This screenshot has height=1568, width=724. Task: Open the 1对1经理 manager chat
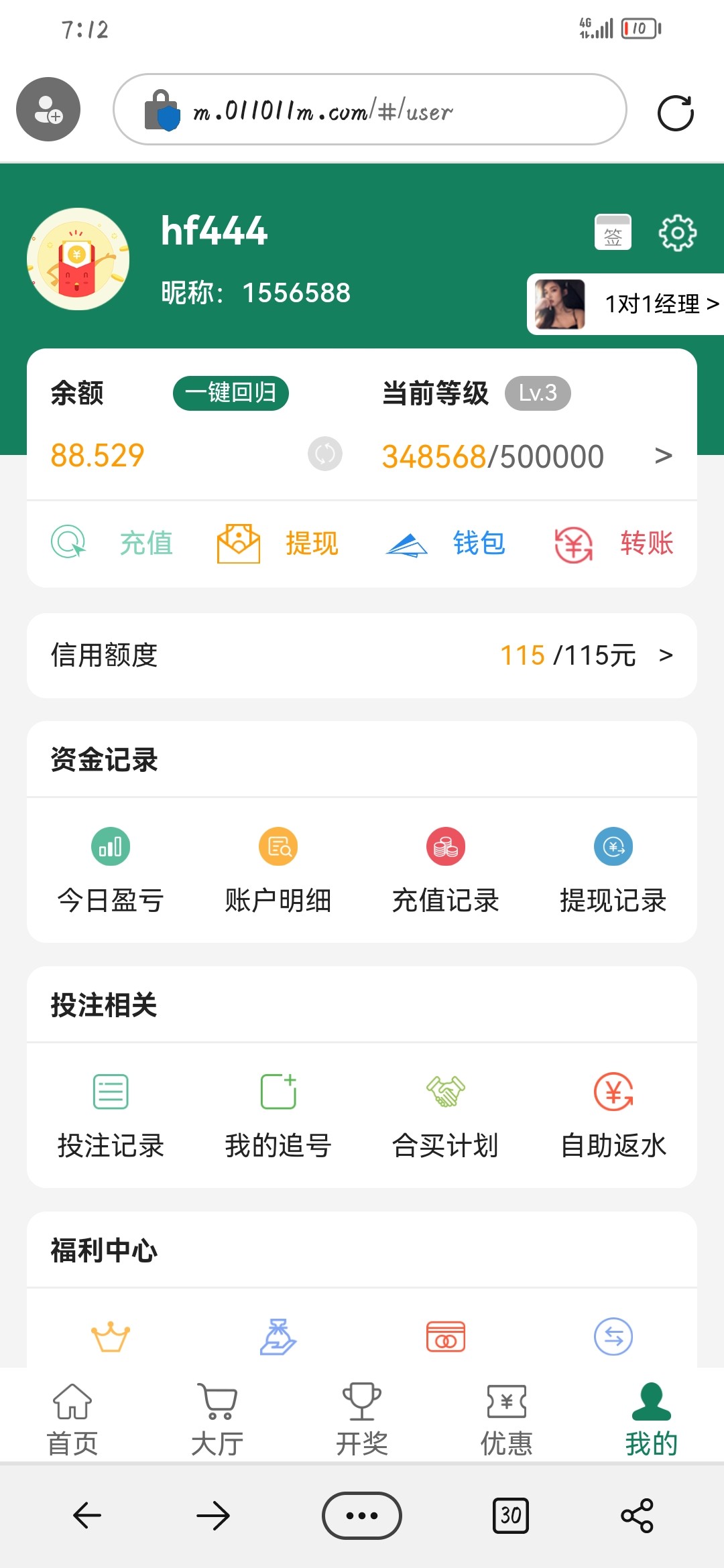tap(627, 304)
